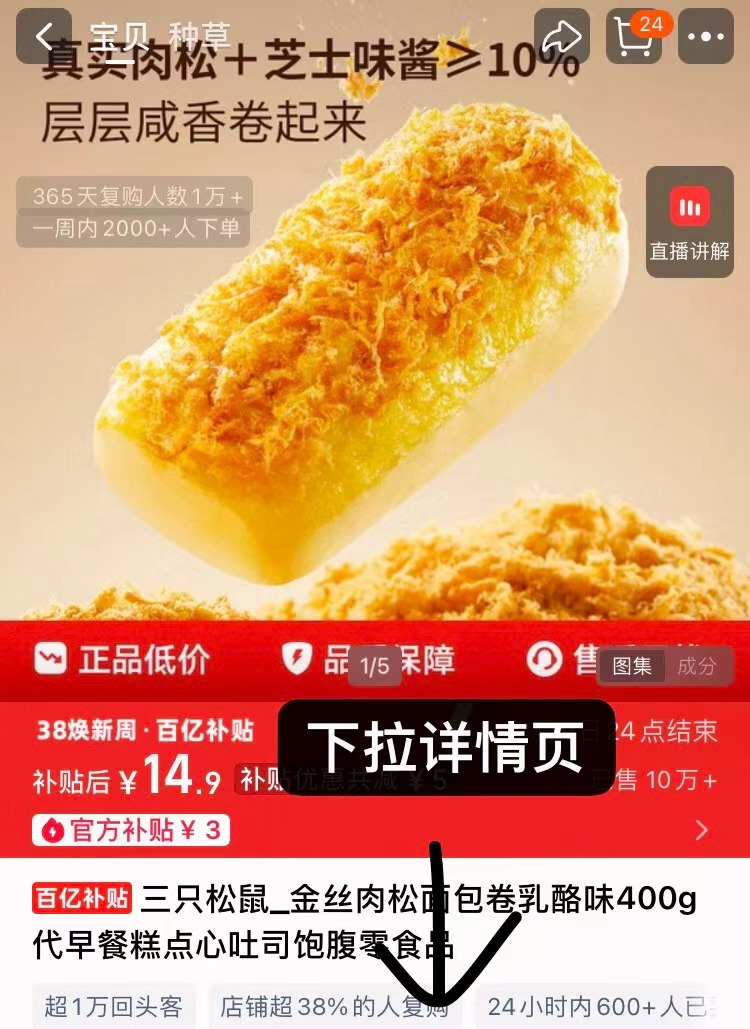The width and height of the screenshot is (750, 1029).
Task: Select the 宝贝 tab
Action: coord(120,36)
